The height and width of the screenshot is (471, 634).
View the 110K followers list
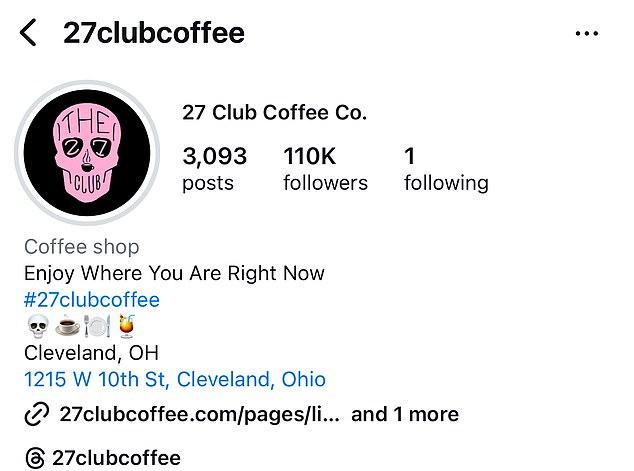click(325, 168)
